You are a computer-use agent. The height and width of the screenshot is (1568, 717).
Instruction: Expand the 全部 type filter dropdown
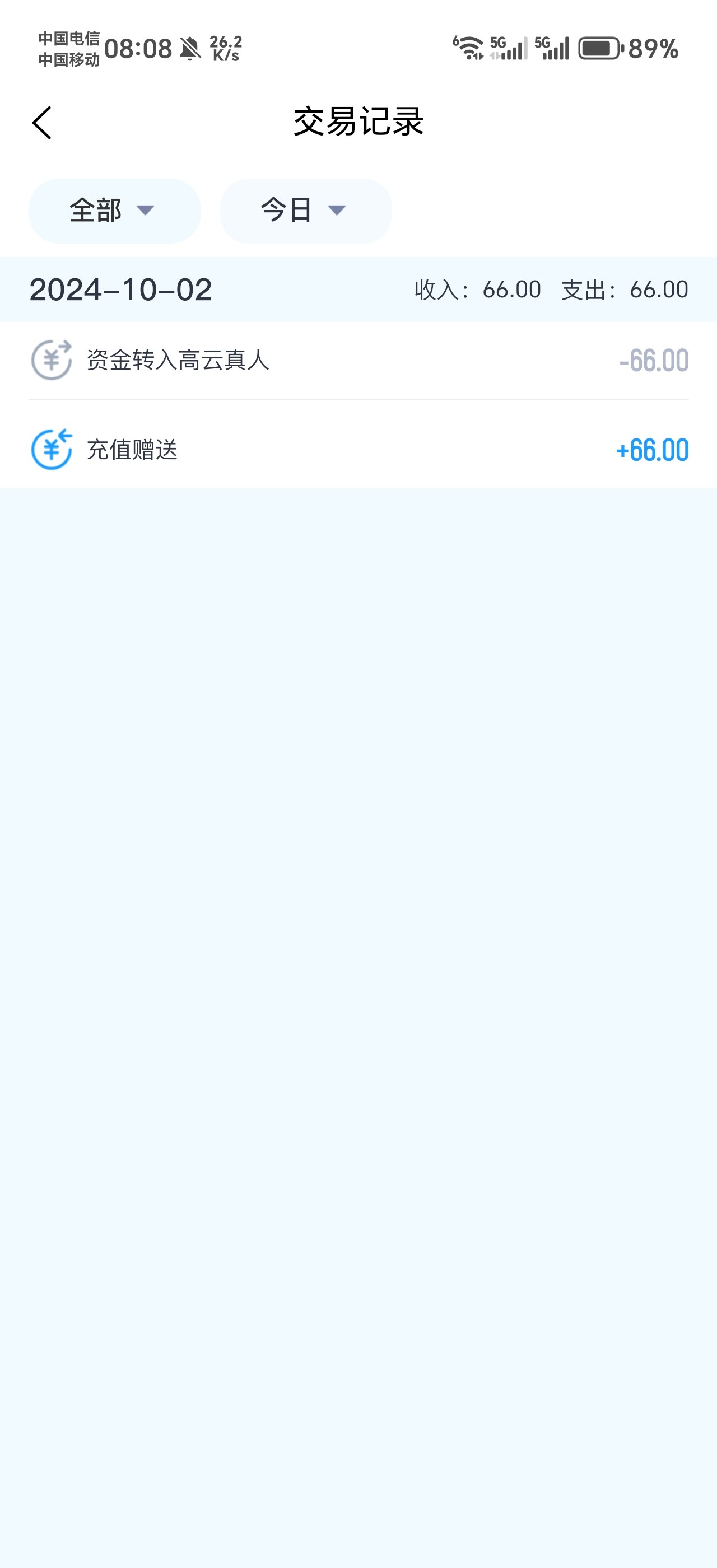pyautogui.click(x=114, y=211)
